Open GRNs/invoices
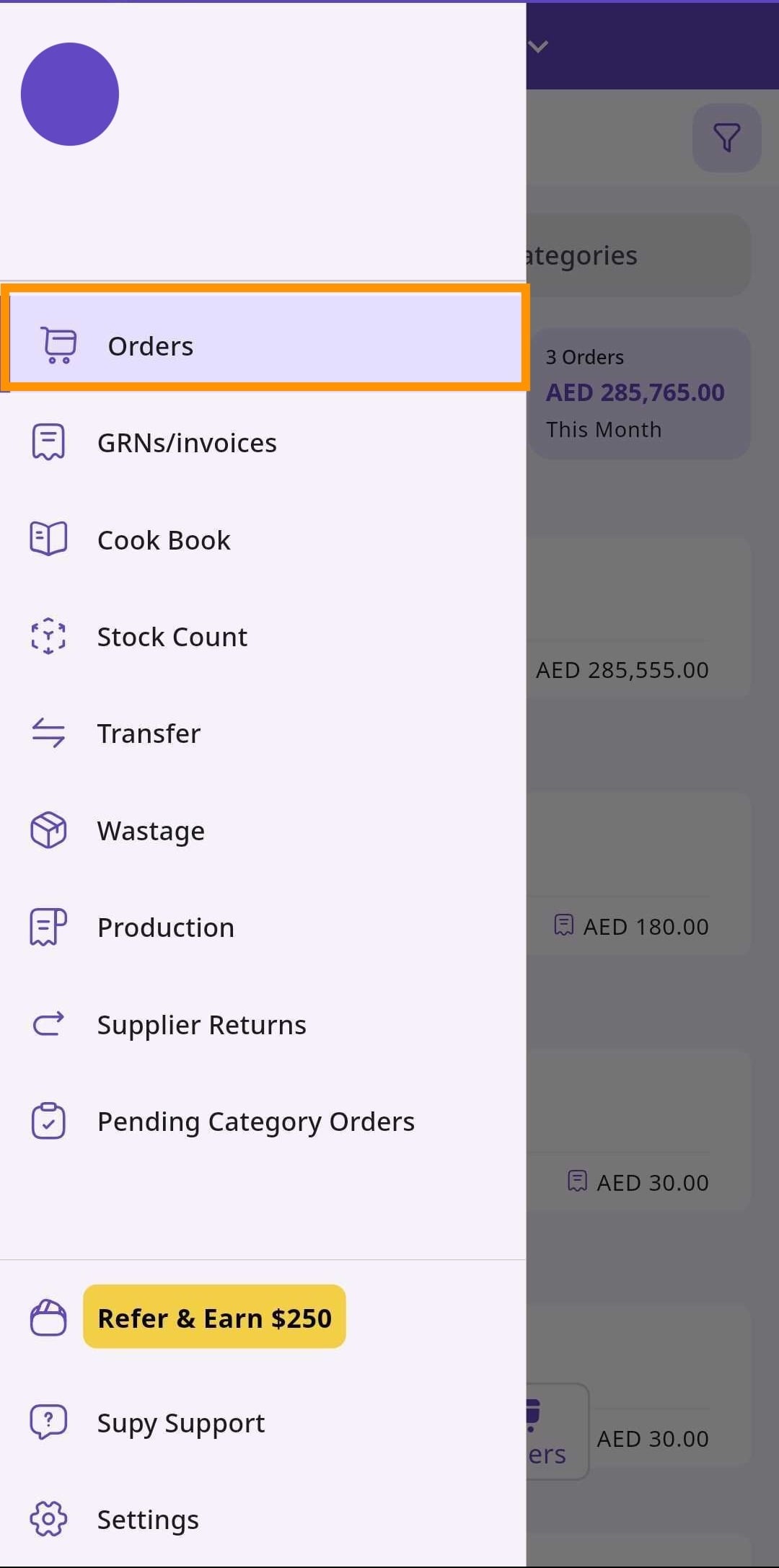The image size is (779, 1568). 187,443
